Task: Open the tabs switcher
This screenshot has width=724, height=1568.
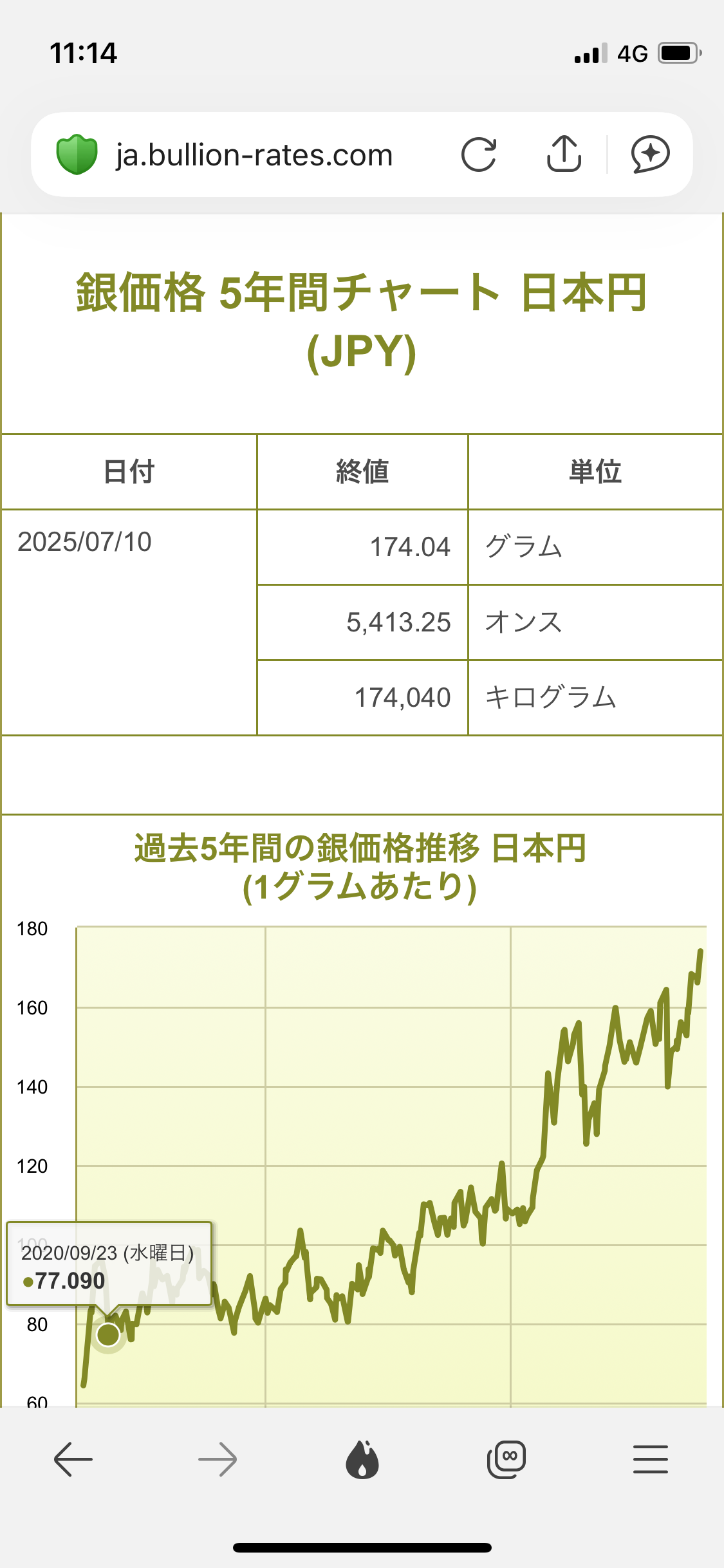Action: (x=506, y=1459)
